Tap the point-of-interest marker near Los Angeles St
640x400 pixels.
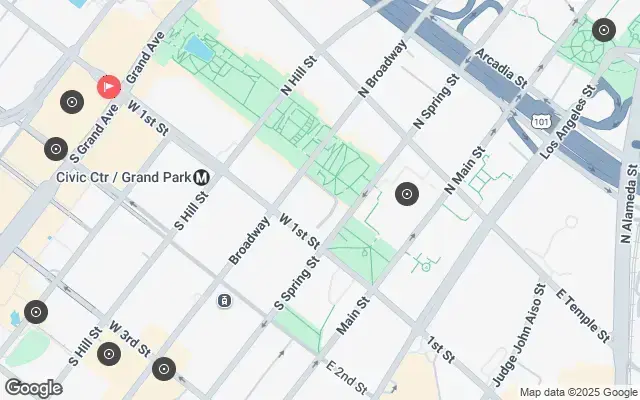tap(603, 30)
